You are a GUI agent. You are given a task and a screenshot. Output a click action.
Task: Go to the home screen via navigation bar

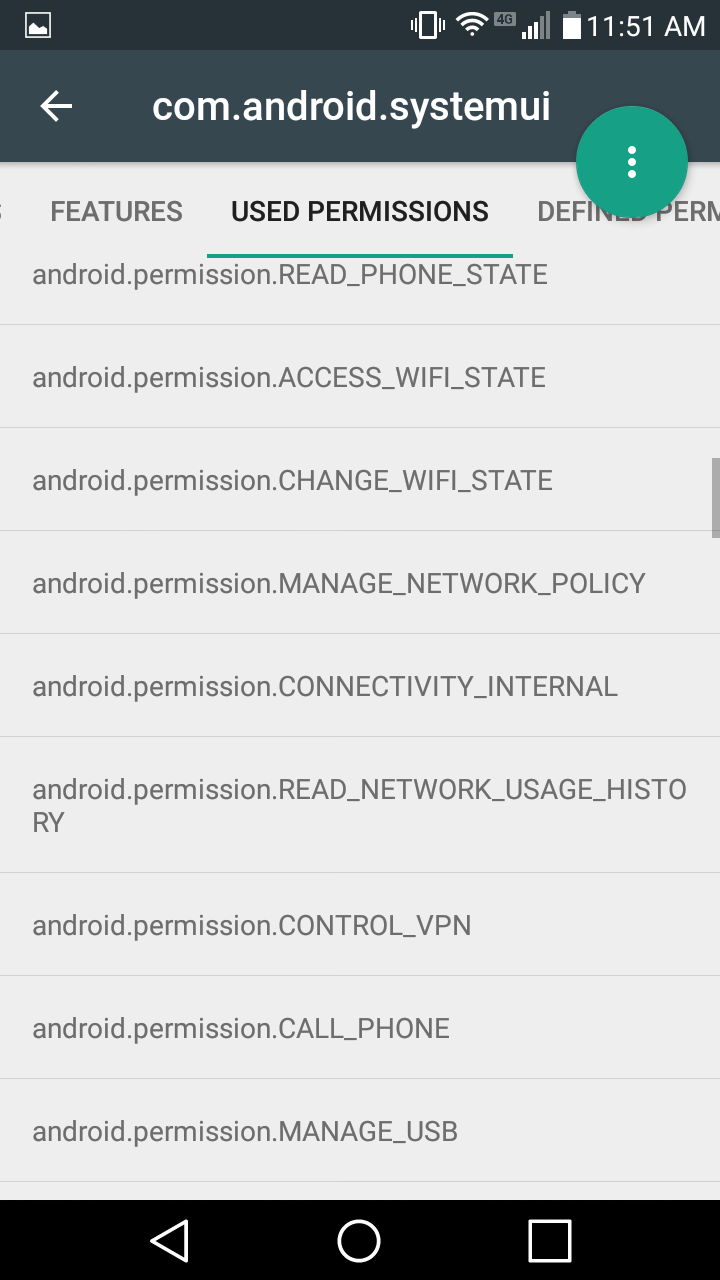click(359, 1240)
